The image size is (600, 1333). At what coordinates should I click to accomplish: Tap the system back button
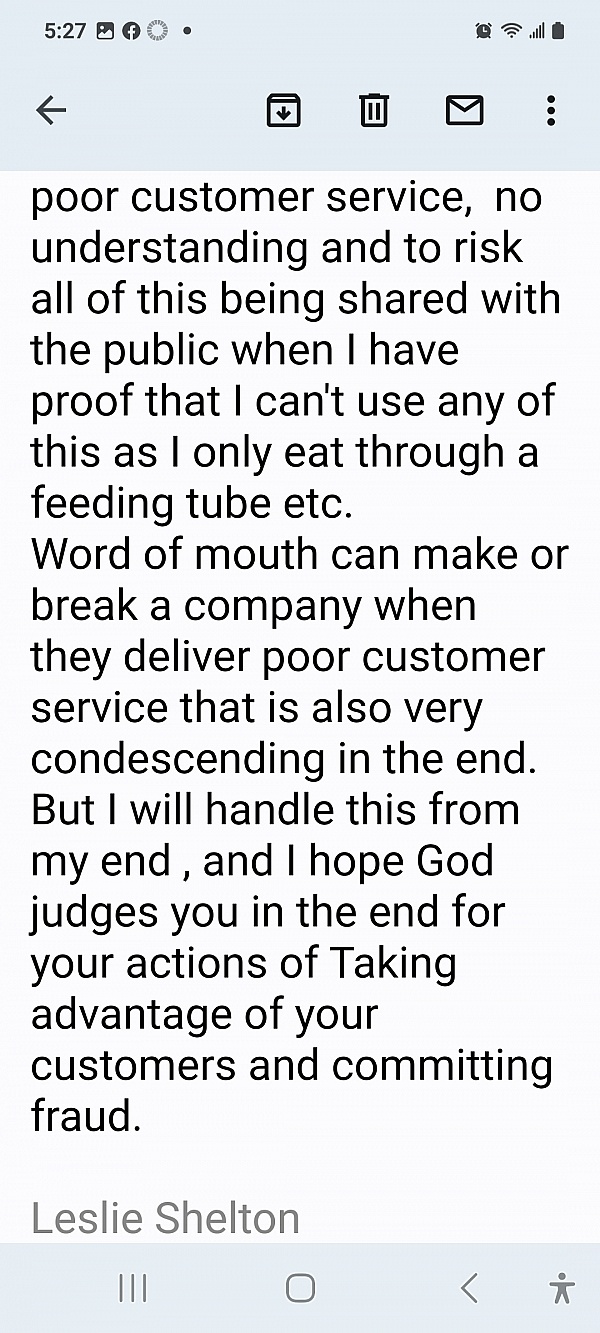[x=469, y=1288]
